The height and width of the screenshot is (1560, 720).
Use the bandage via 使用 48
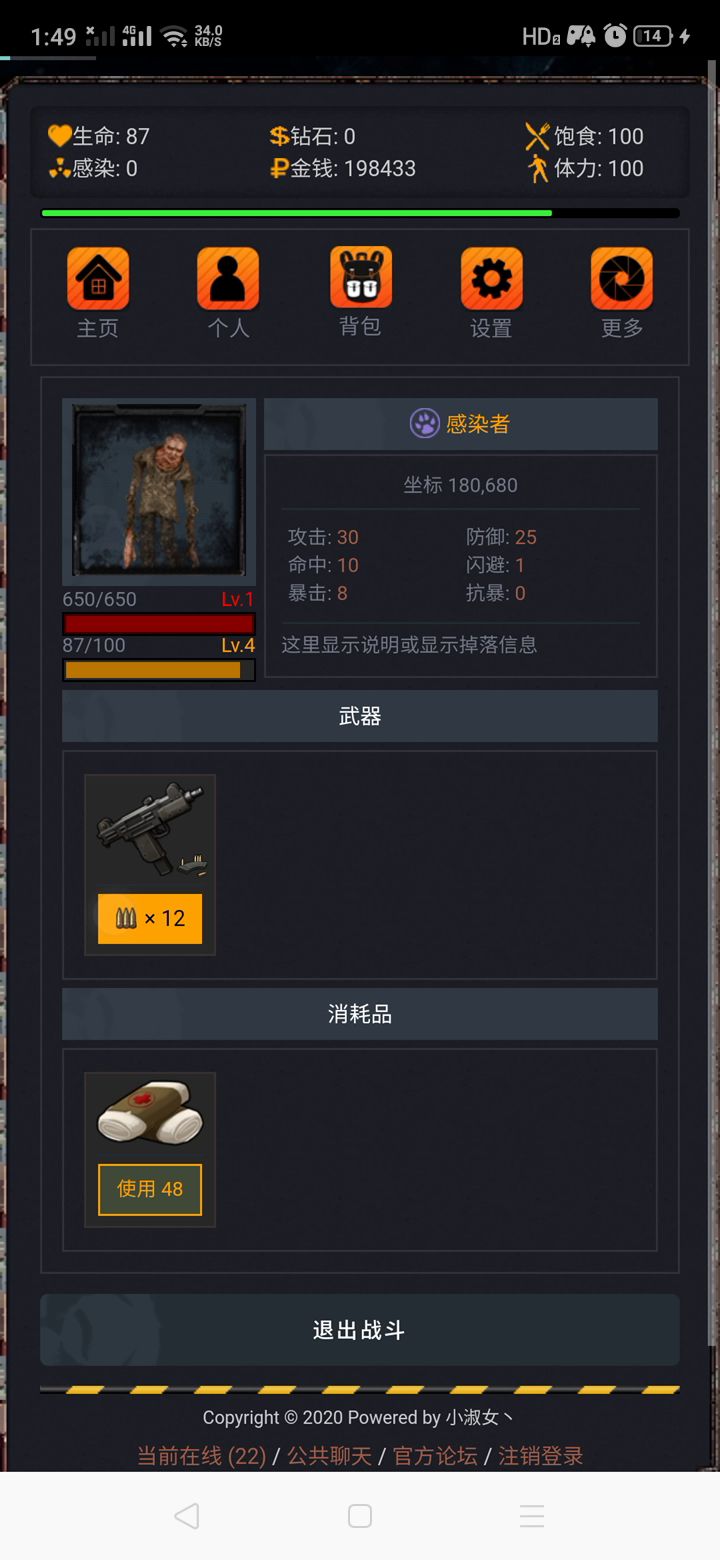(x=150, y=1189)
